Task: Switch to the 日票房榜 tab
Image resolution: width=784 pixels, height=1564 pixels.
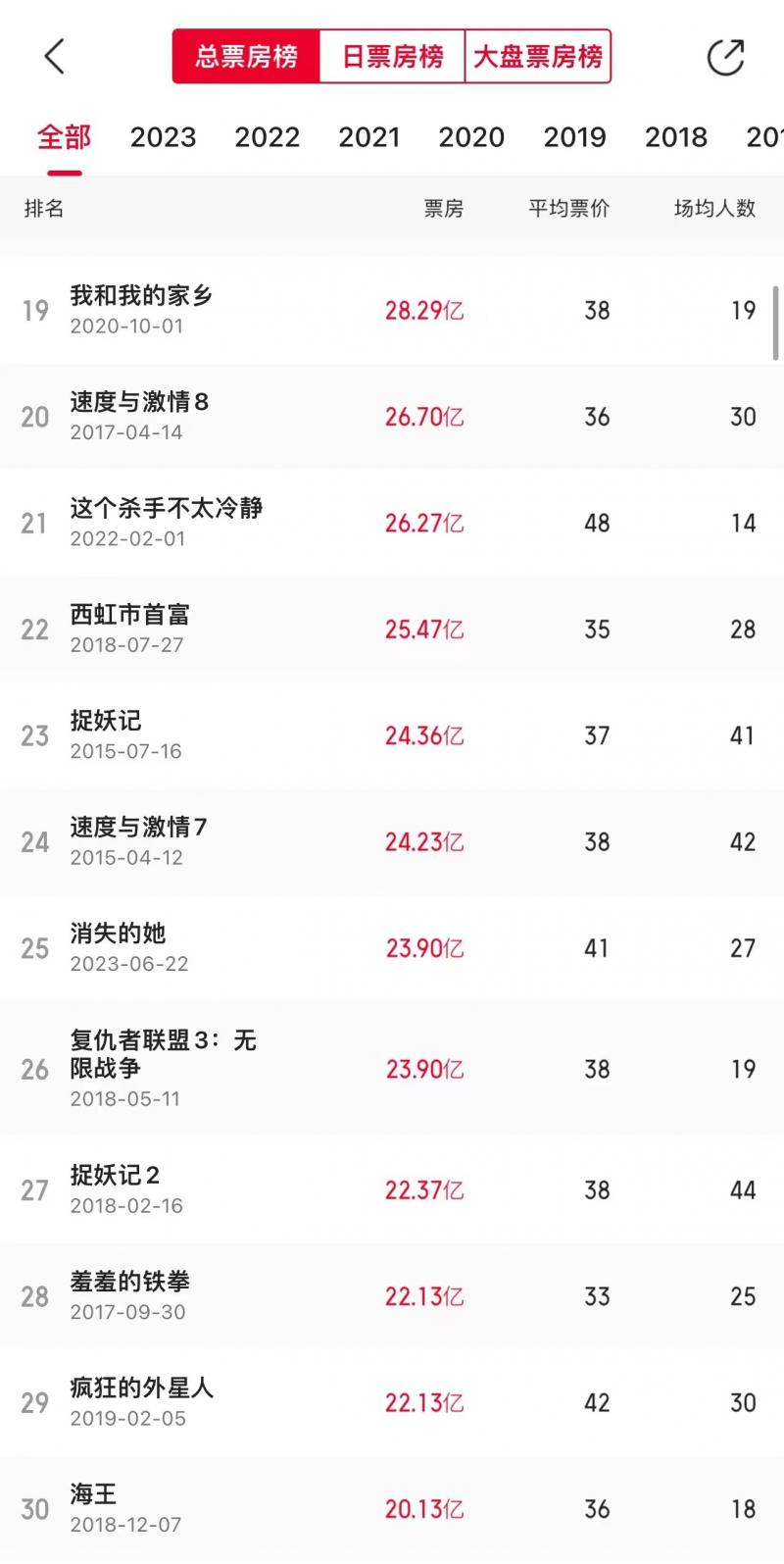Action: (x=392, y=57)
